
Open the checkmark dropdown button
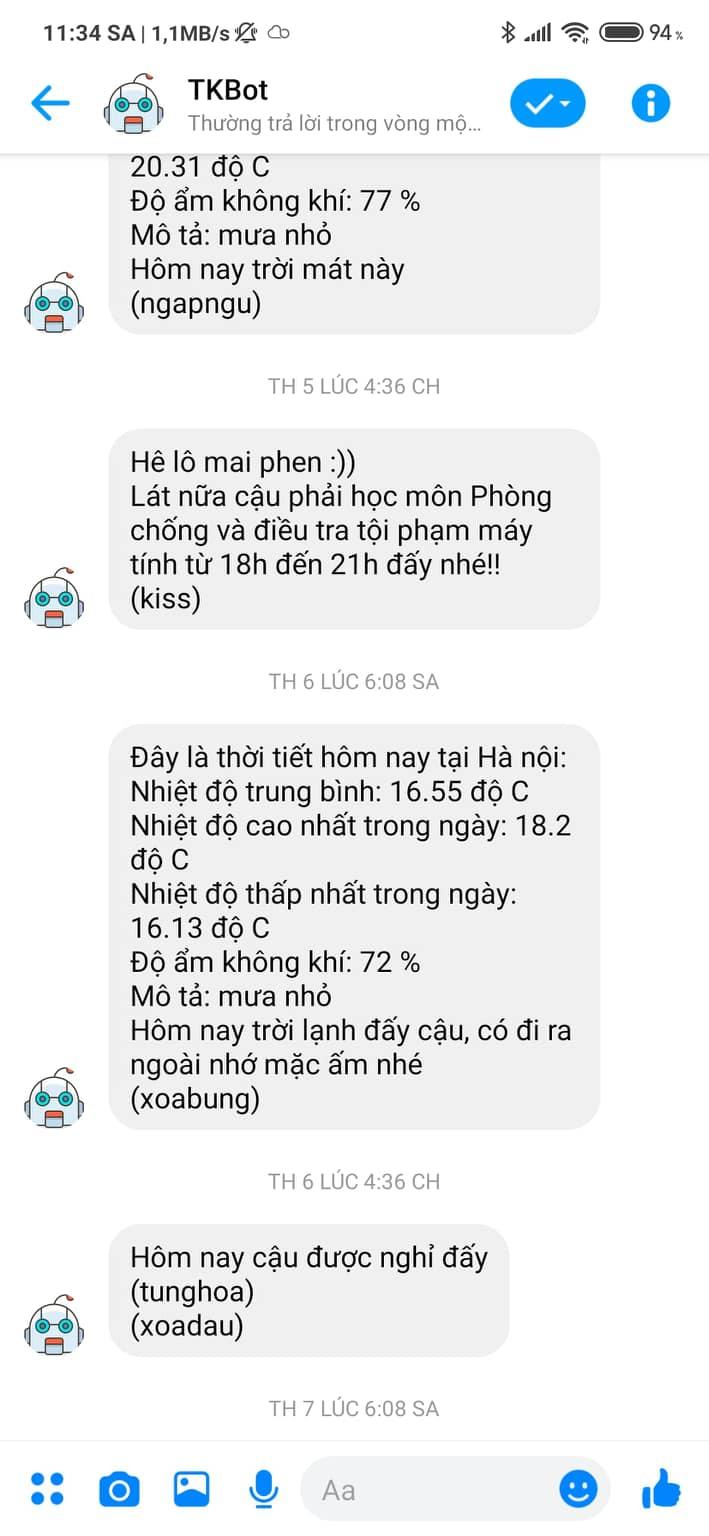coord(547,103)
